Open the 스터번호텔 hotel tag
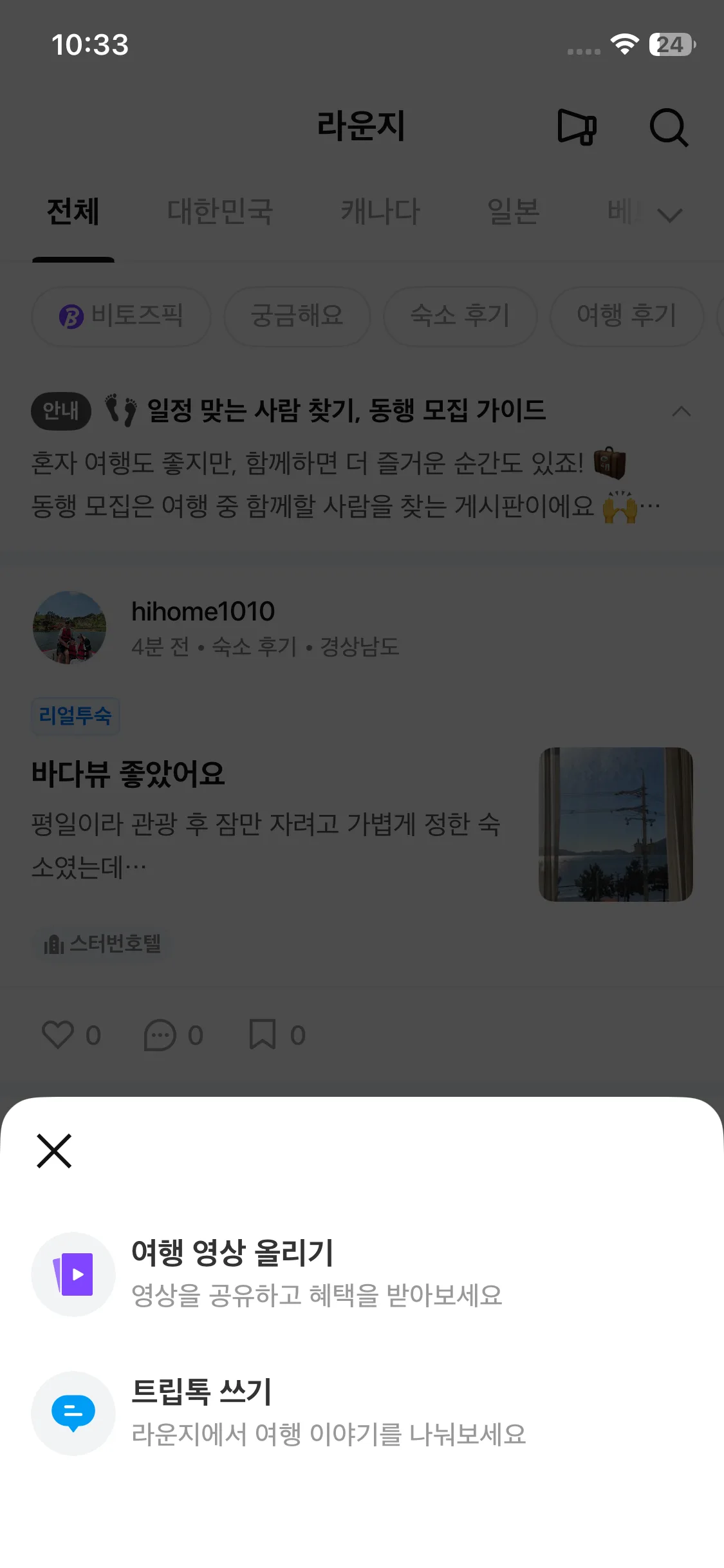 pyautogui.click(x=102, y=944)
